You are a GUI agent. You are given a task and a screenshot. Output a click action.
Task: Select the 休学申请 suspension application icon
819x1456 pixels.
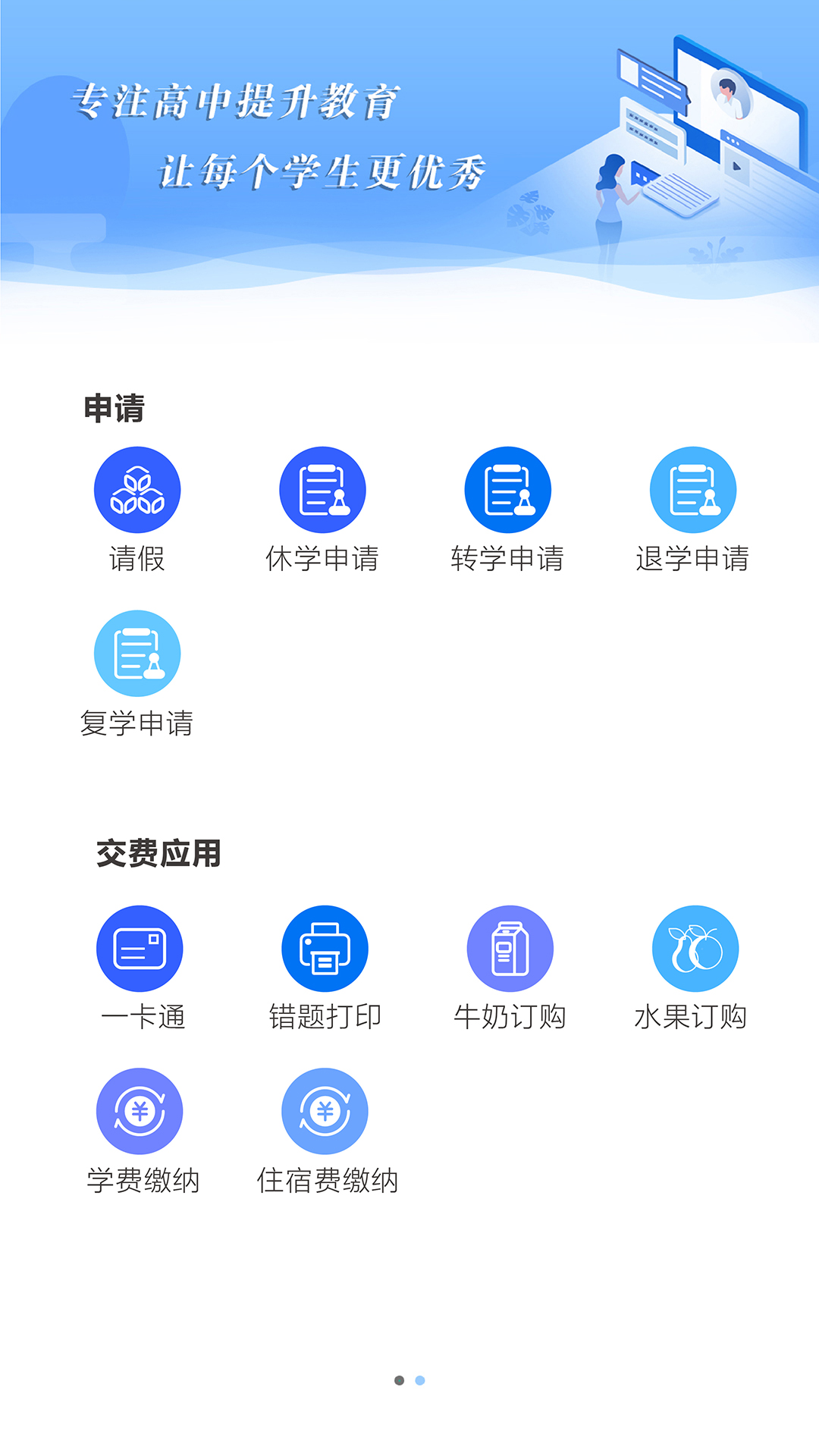pyautogui.click(x=324, y=489)
